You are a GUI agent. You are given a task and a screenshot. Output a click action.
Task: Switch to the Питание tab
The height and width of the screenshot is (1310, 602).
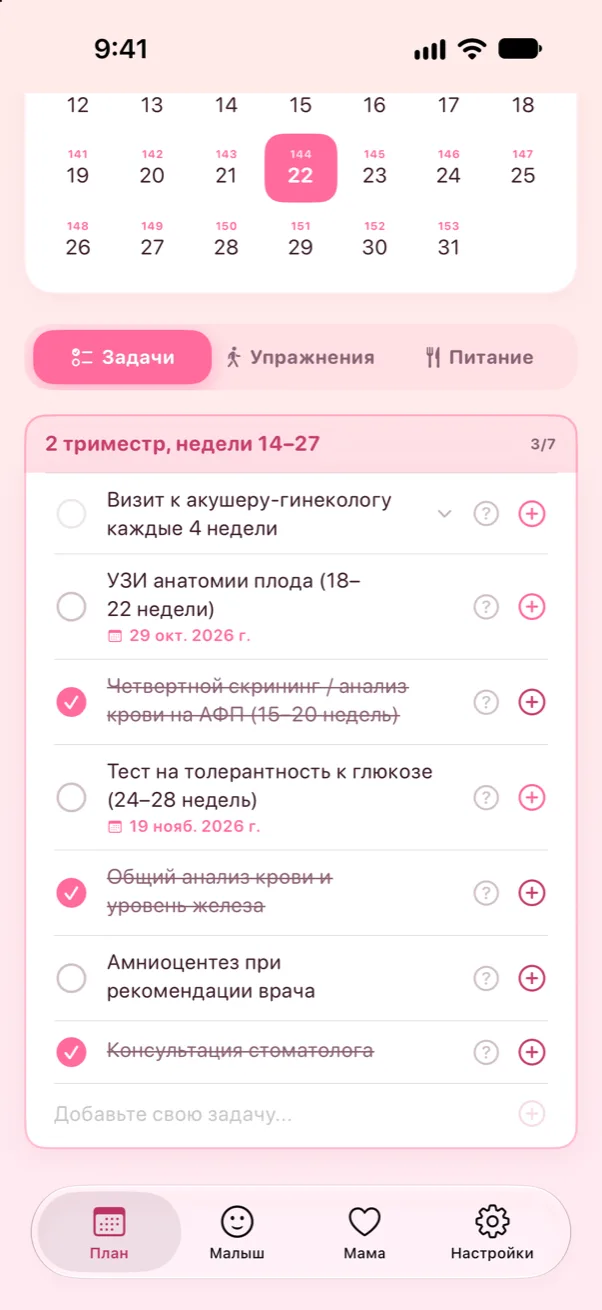[x=479, y=357]
